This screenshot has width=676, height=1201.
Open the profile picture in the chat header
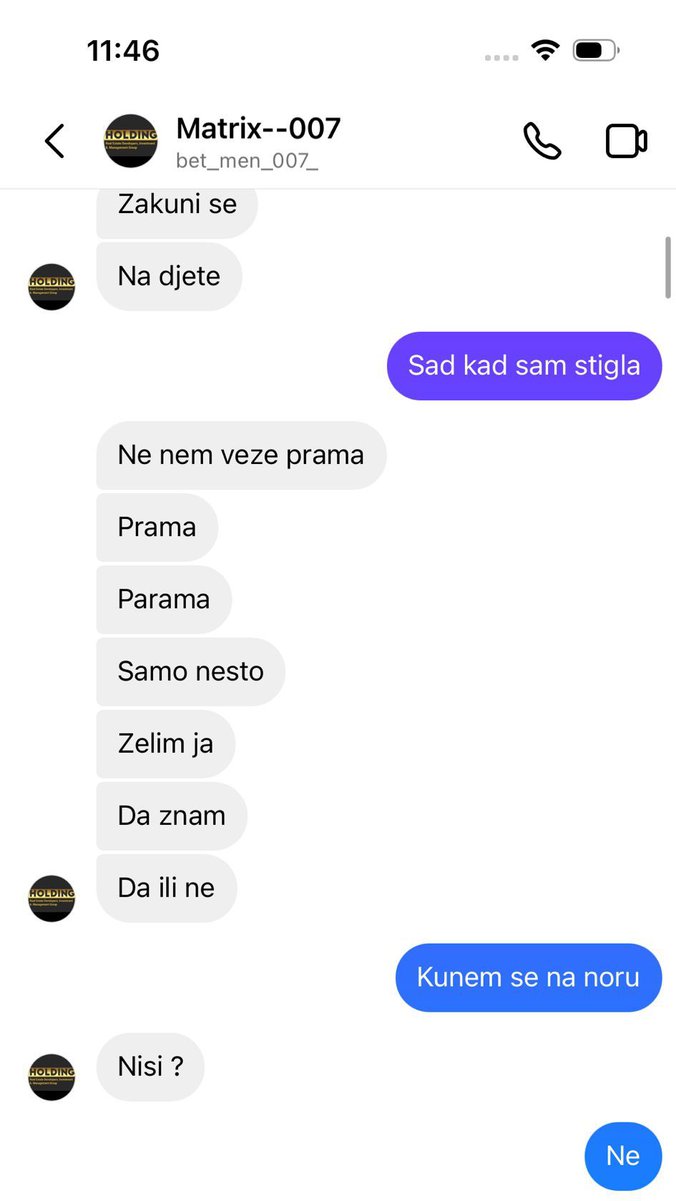131,141
